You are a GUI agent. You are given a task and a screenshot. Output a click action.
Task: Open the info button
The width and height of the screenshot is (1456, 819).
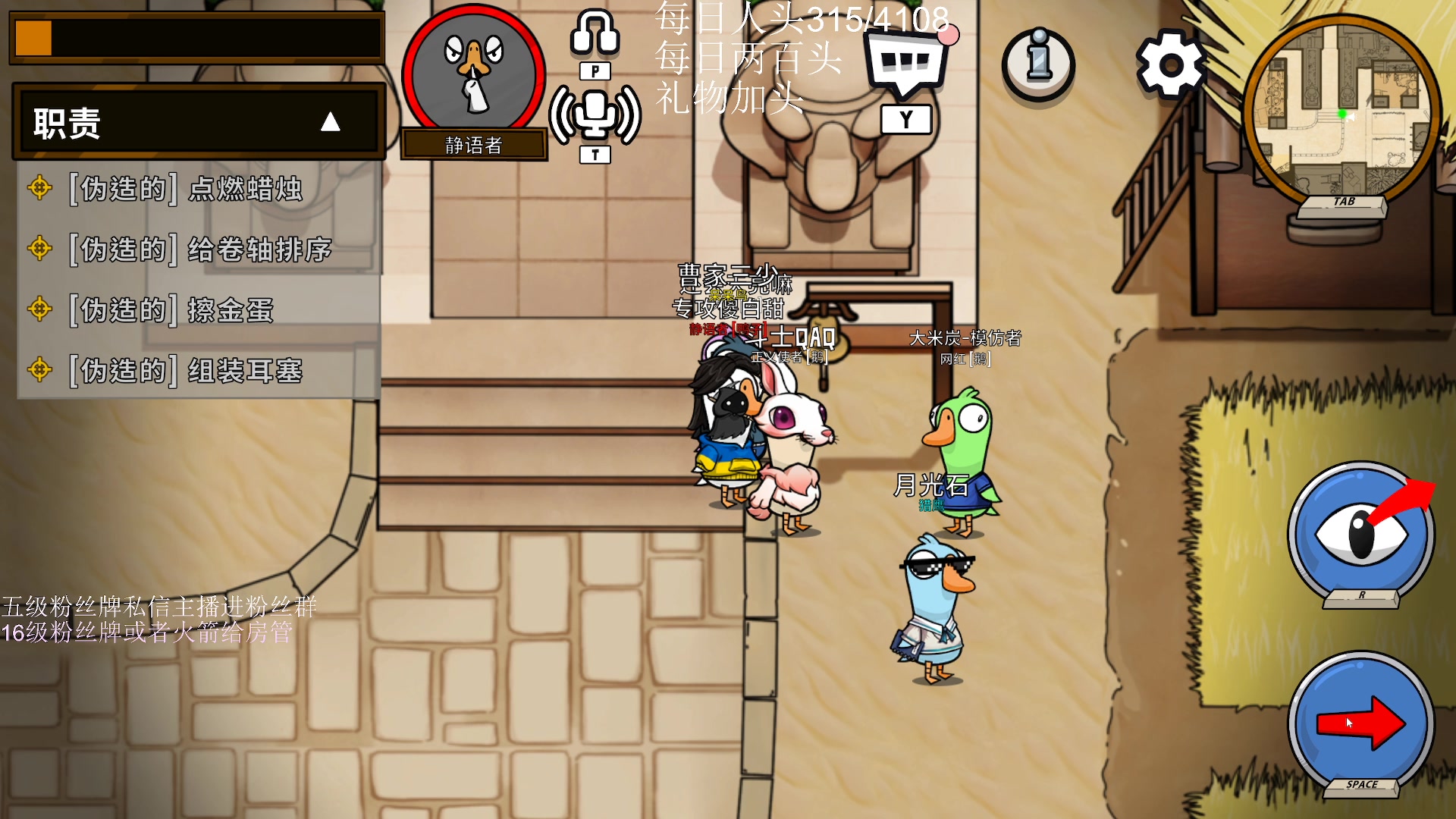pyautogui.click(x=1038, y=64)
